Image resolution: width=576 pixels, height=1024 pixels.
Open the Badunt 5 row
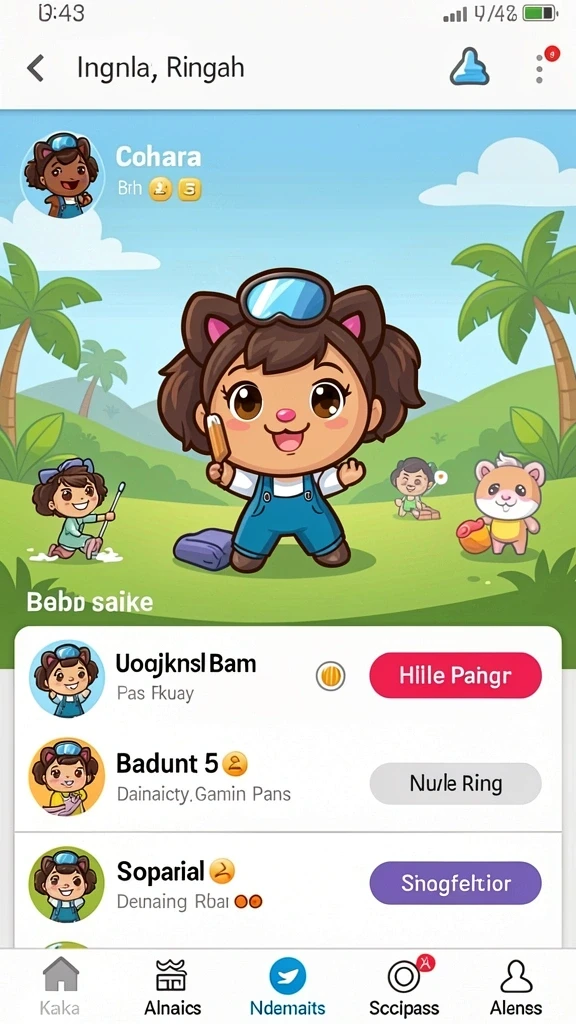pos(288,777)
